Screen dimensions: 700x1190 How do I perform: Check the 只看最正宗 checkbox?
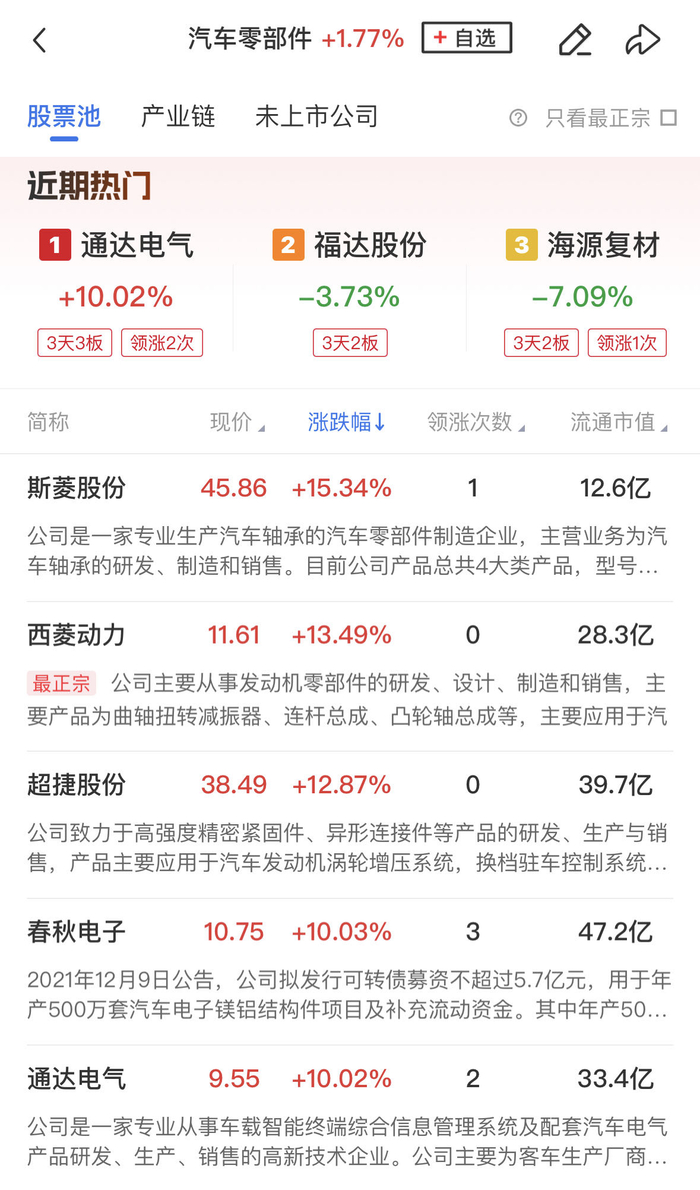pos(669,118)
